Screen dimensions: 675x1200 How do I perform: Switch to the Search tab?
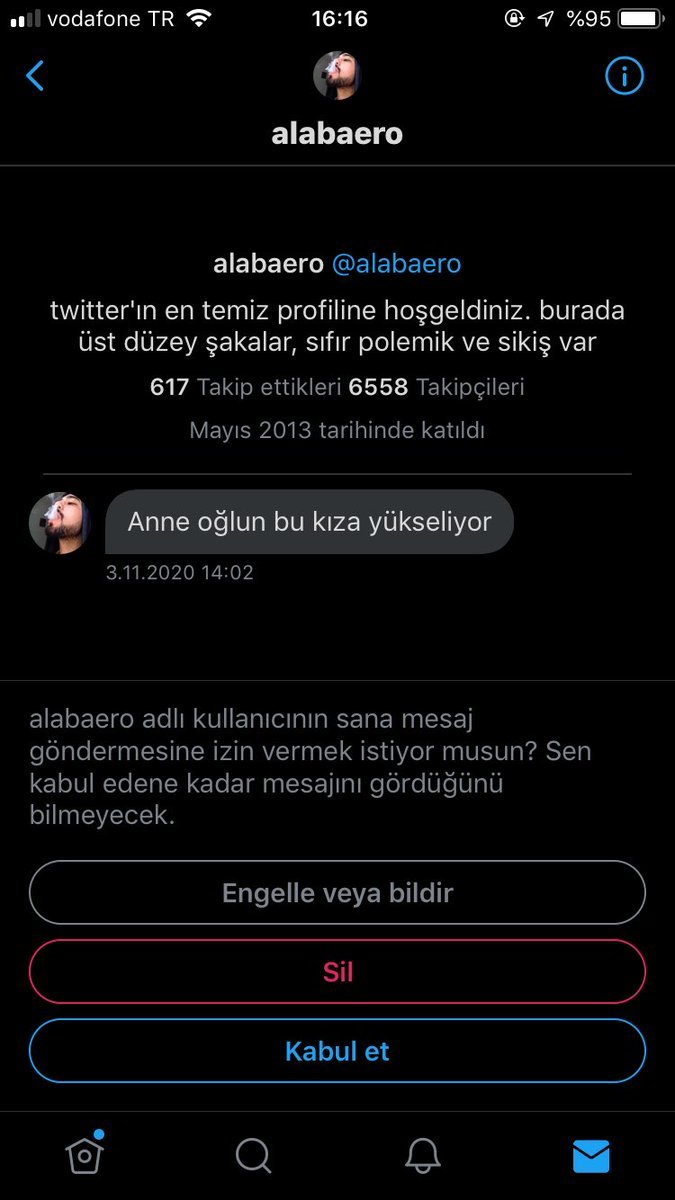click(253, 1156)
